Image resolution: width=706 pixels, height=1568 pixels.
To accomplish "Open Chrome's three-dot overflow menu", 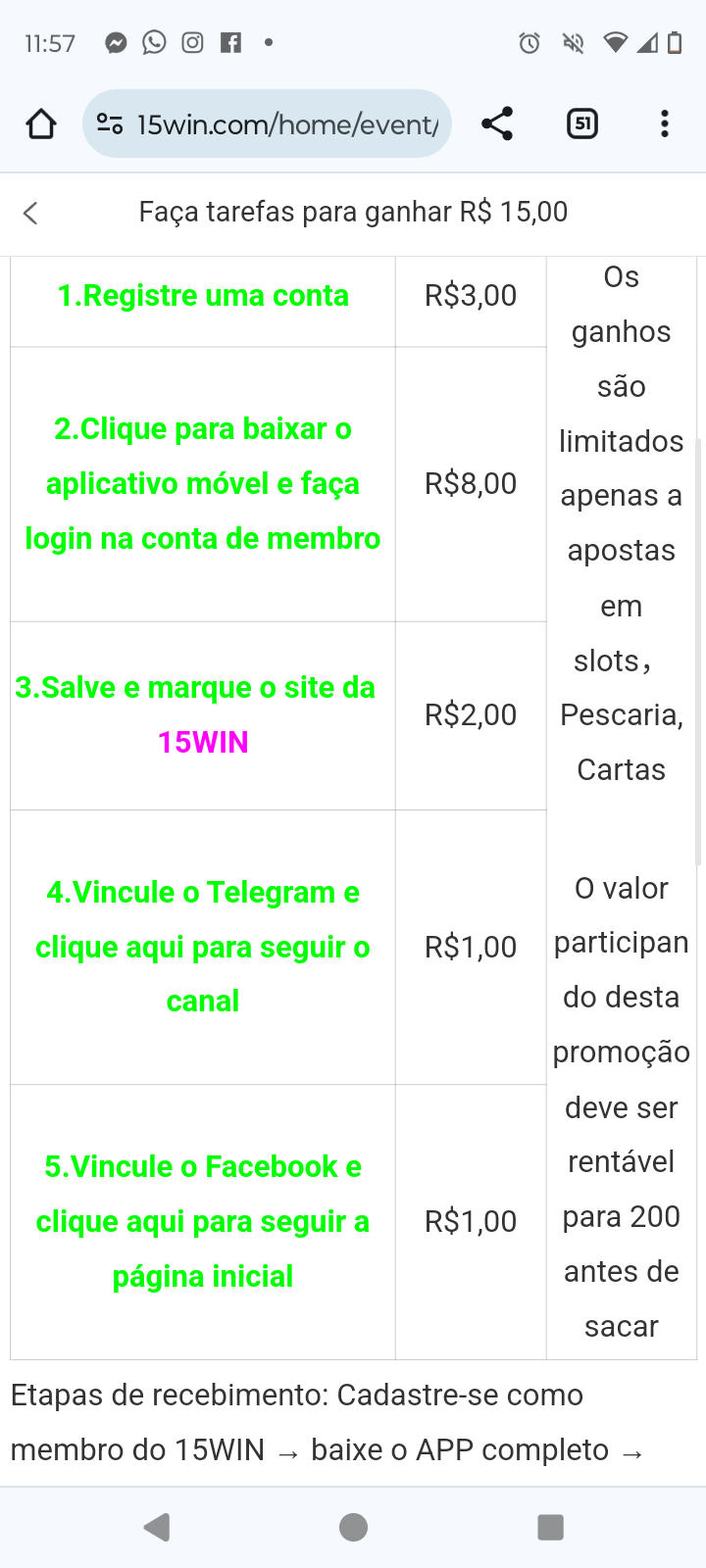I will (665, 123).
